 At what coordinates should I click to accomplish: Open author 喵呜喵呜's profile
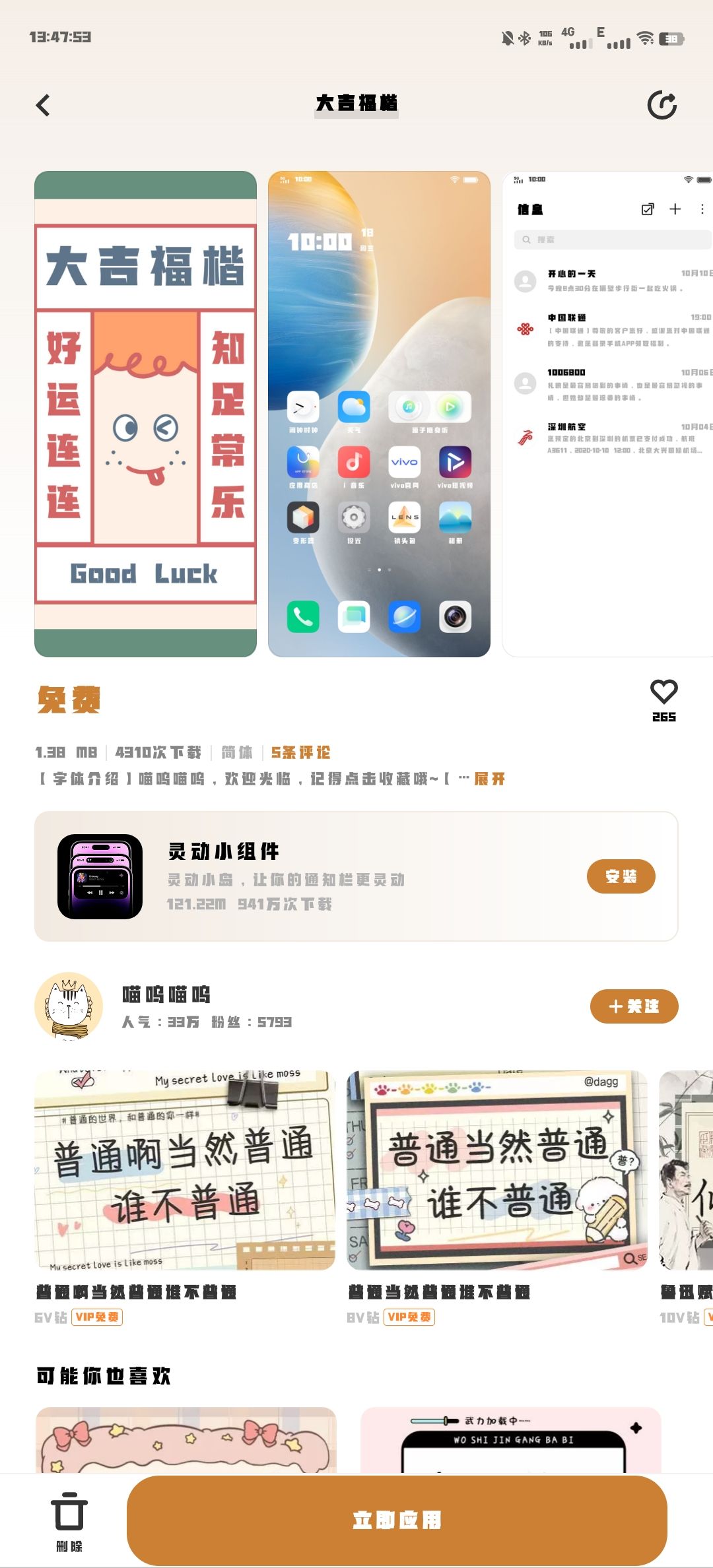(69, 1006)
